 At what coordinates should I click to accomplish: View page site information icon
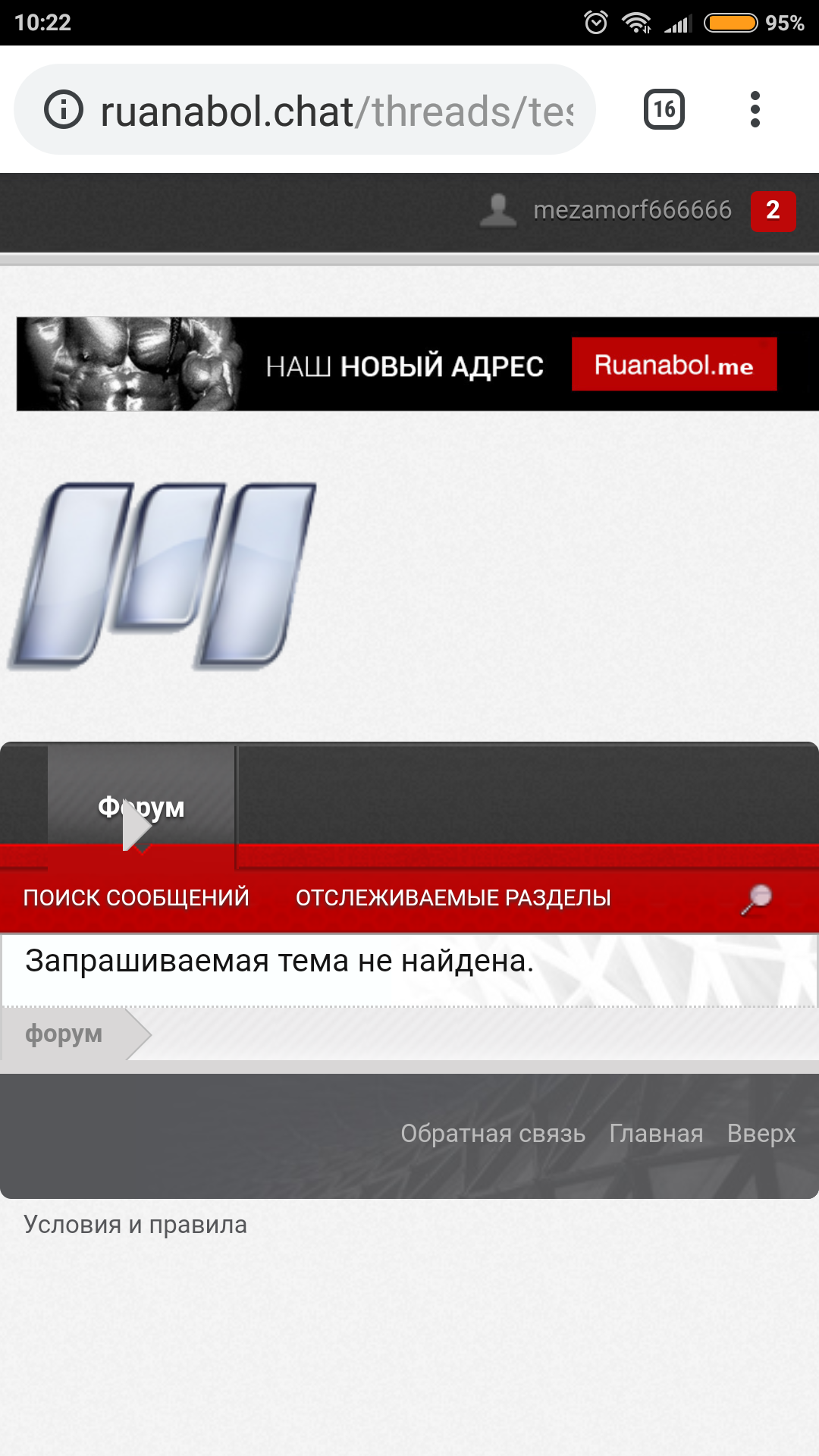(x=64, y=110)
